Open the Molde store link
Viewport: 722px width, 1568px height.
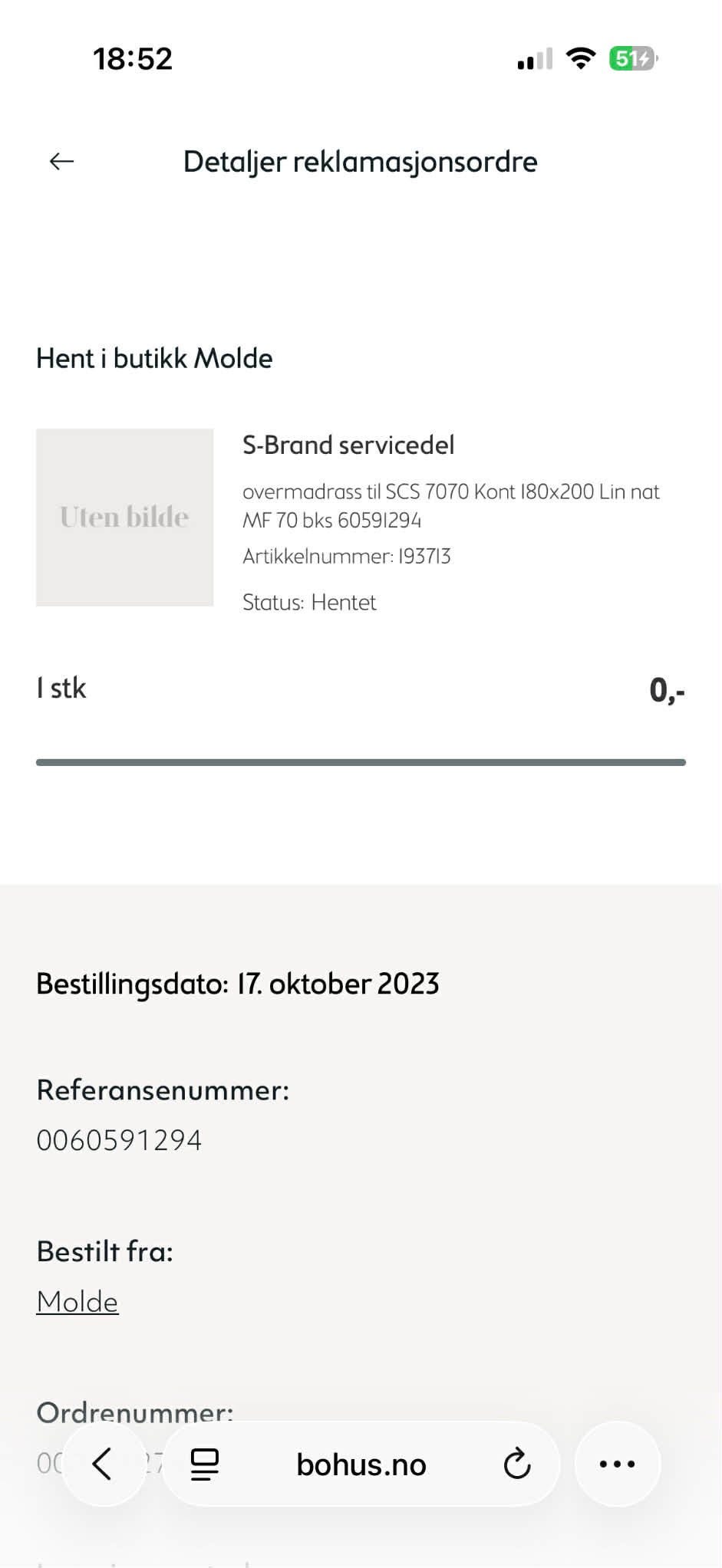[x=76, y=1300]
